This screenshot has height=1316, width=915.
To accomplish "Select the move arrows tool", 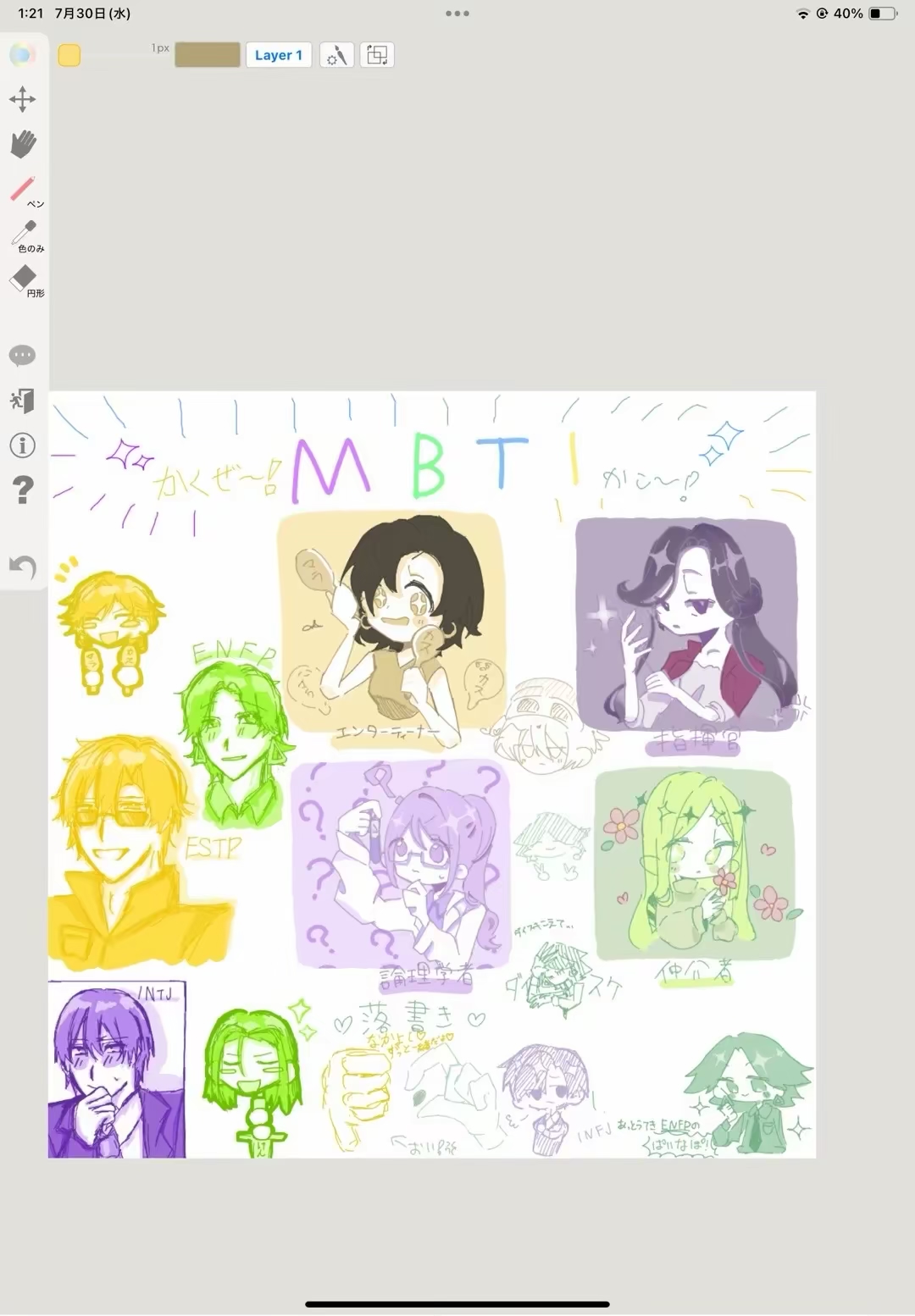I will (x=23, y=99).
